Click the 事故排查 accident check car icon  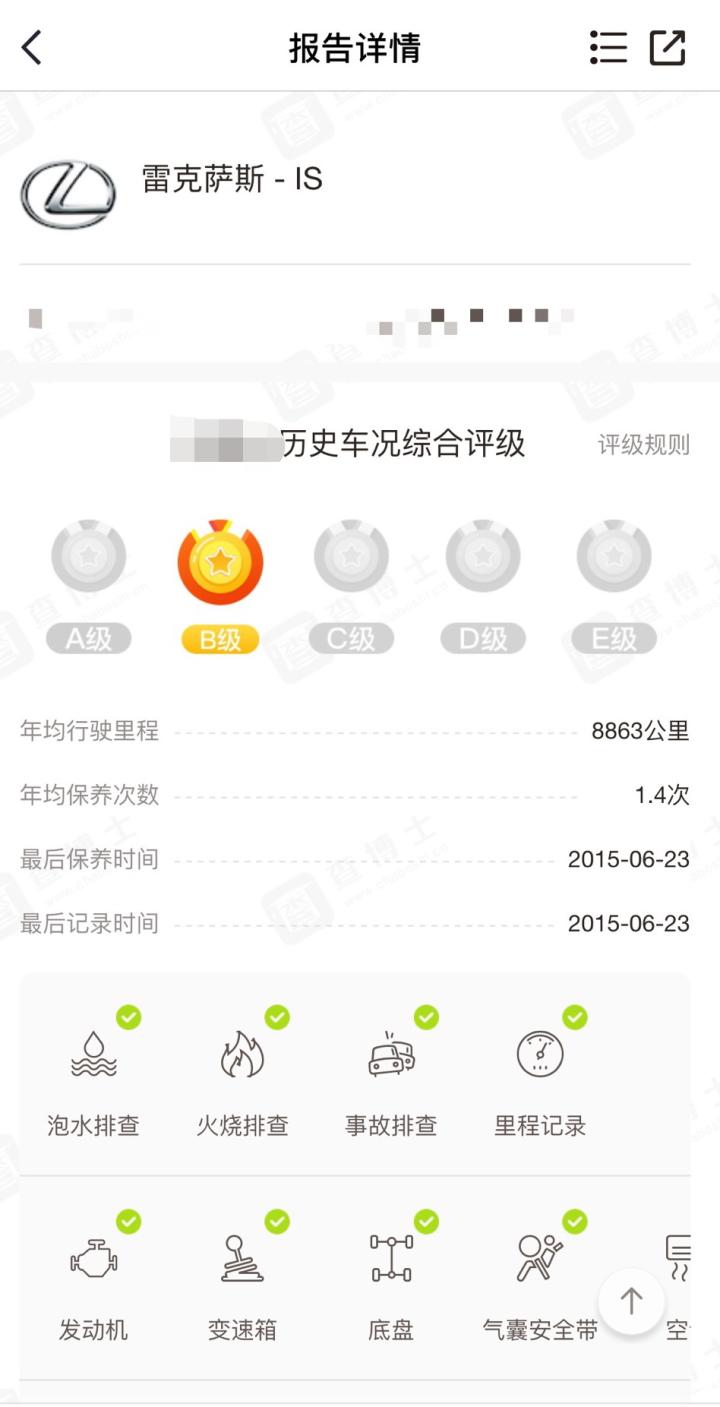tap(391, 1052)
